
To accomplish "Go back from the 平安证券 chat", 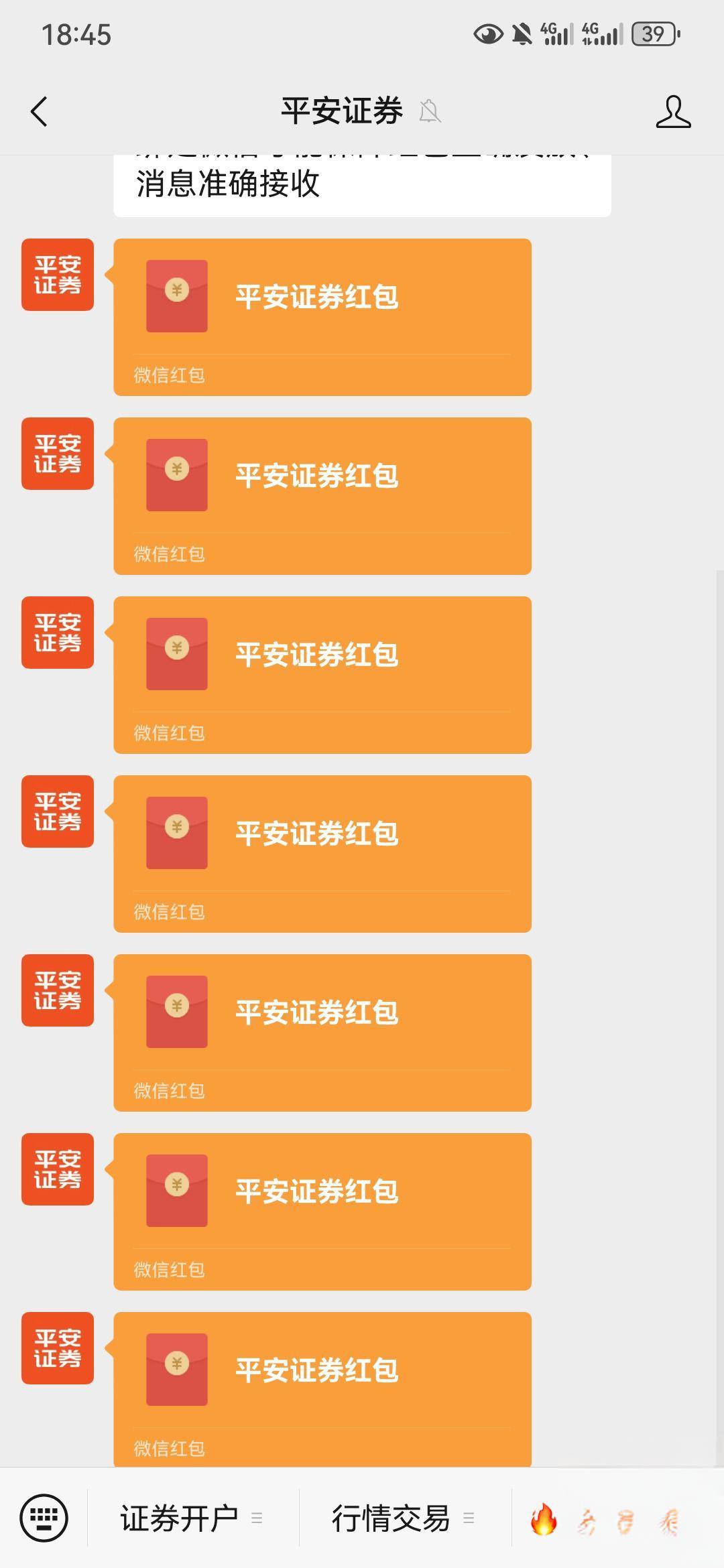I will point(40,111).
